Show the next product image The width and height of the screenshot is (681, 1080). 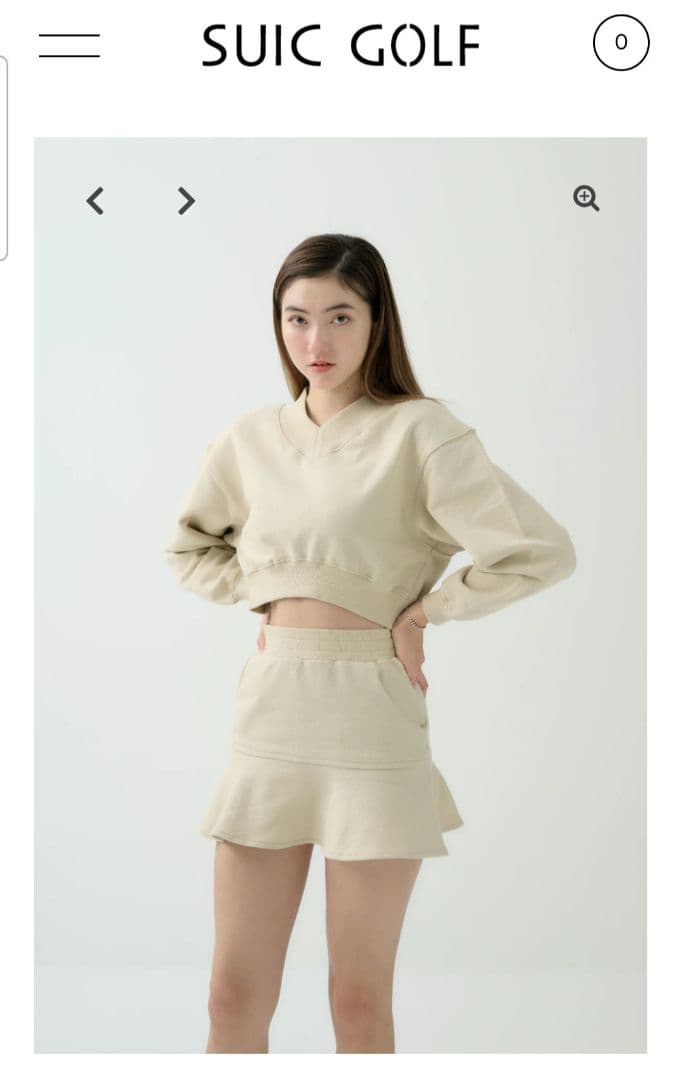186,201
